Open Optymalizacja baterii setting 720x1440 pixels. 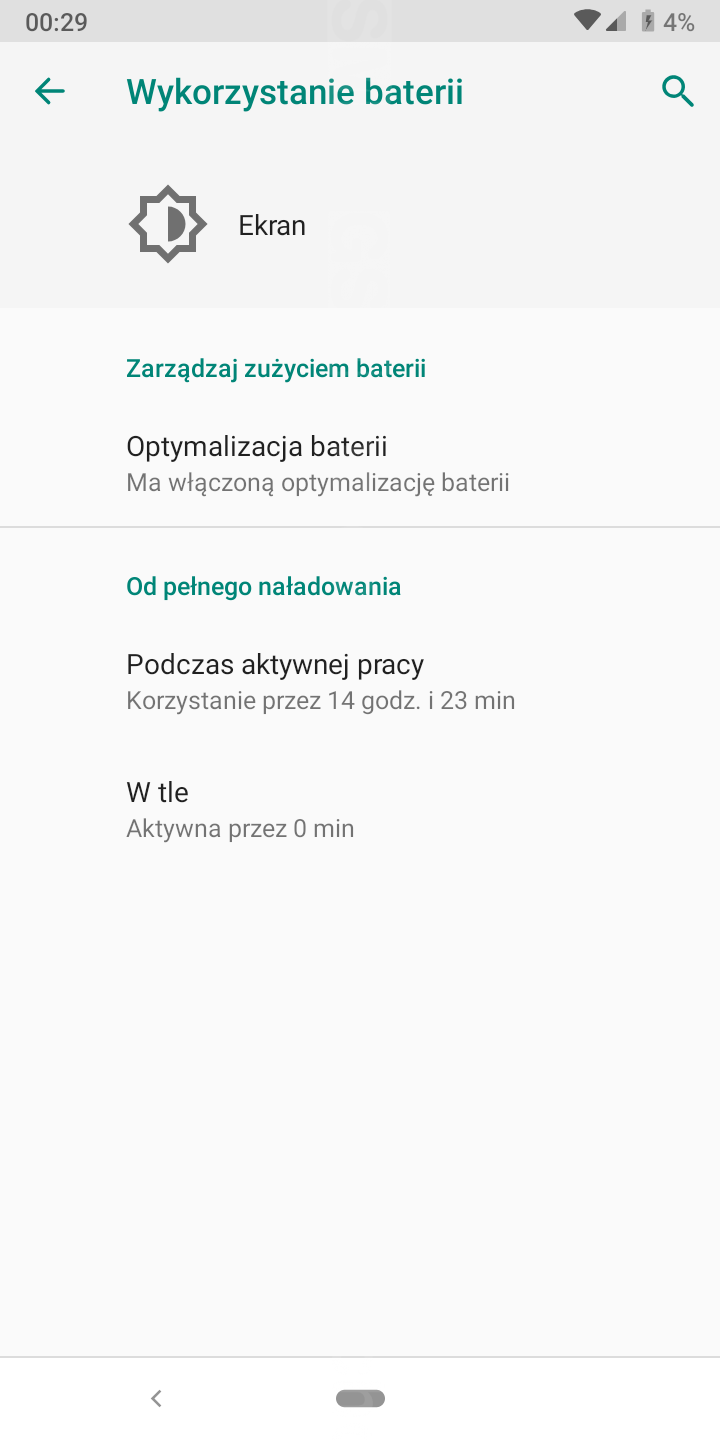(x=360, y=464)
